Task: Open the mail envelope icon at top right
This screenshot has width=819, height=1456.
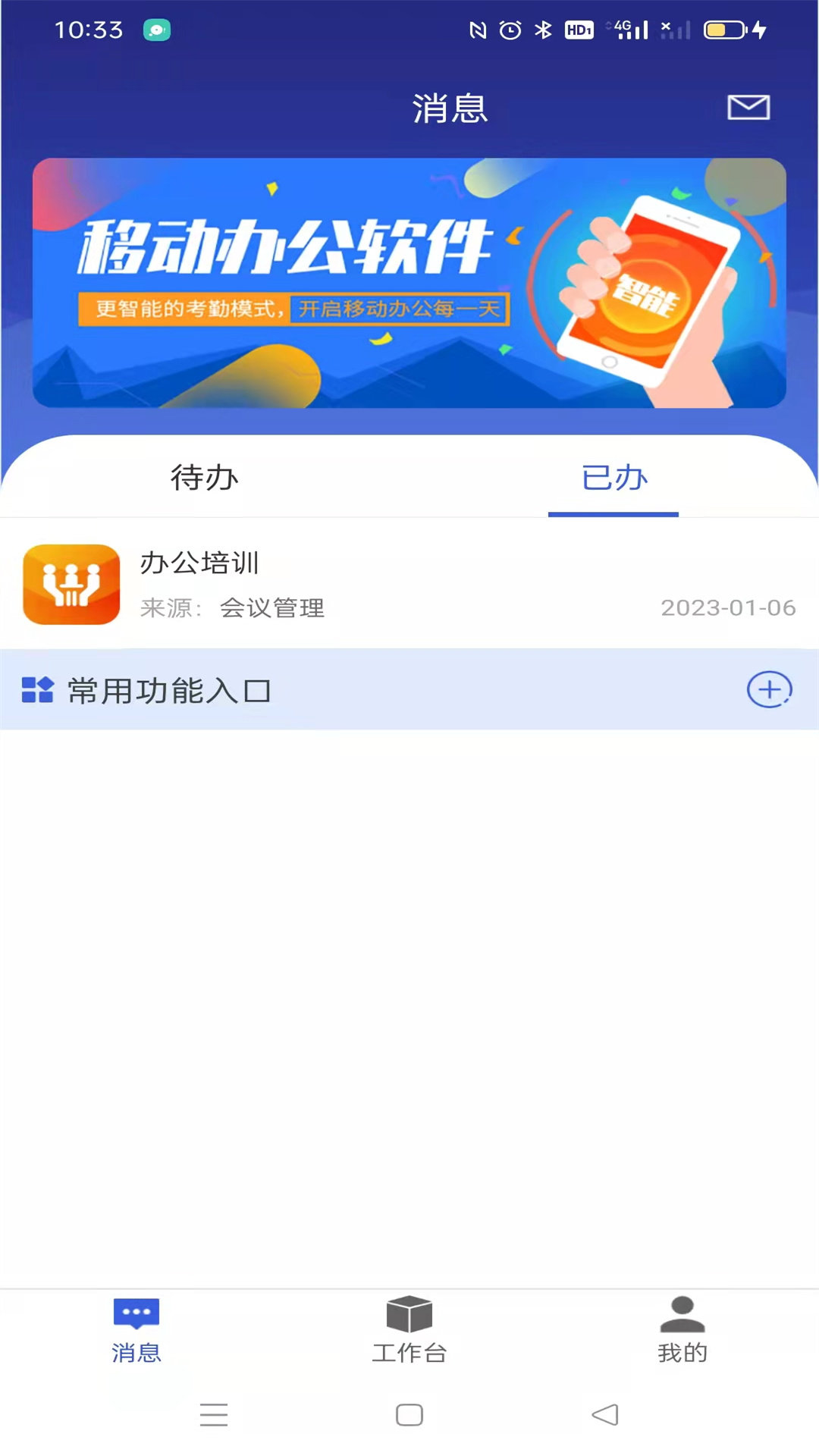Action: (x=749, y=108)
